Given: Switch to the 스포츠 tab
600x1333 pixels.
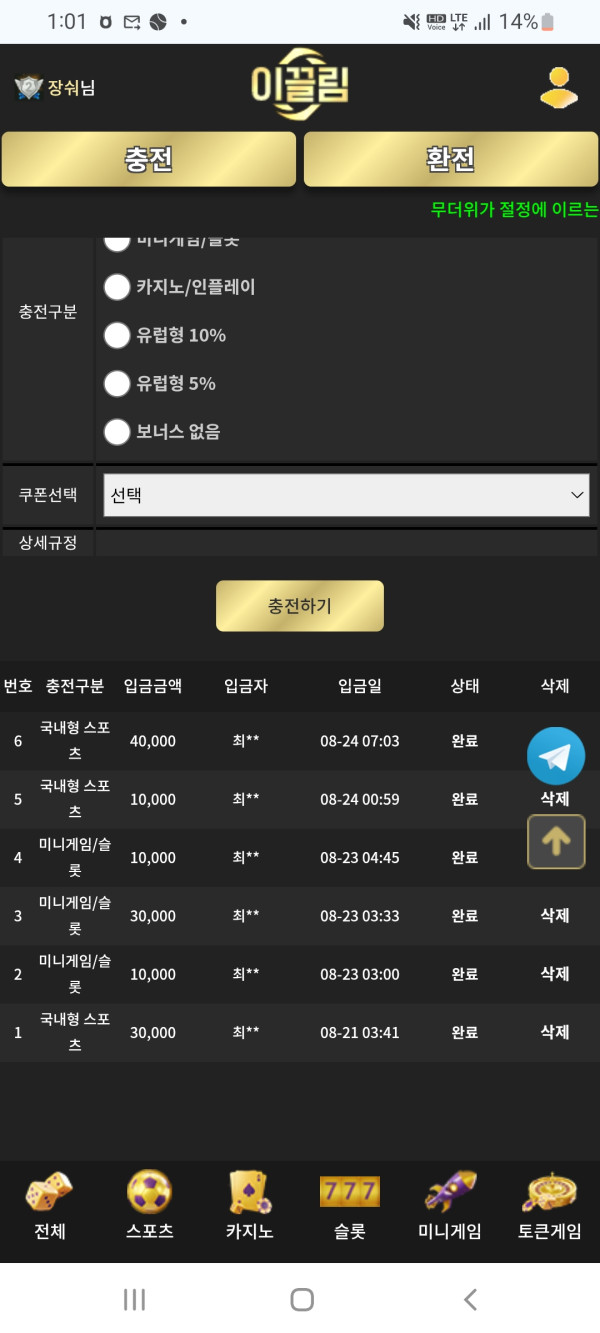Looking at the screenshot, I should point(150,1205).
